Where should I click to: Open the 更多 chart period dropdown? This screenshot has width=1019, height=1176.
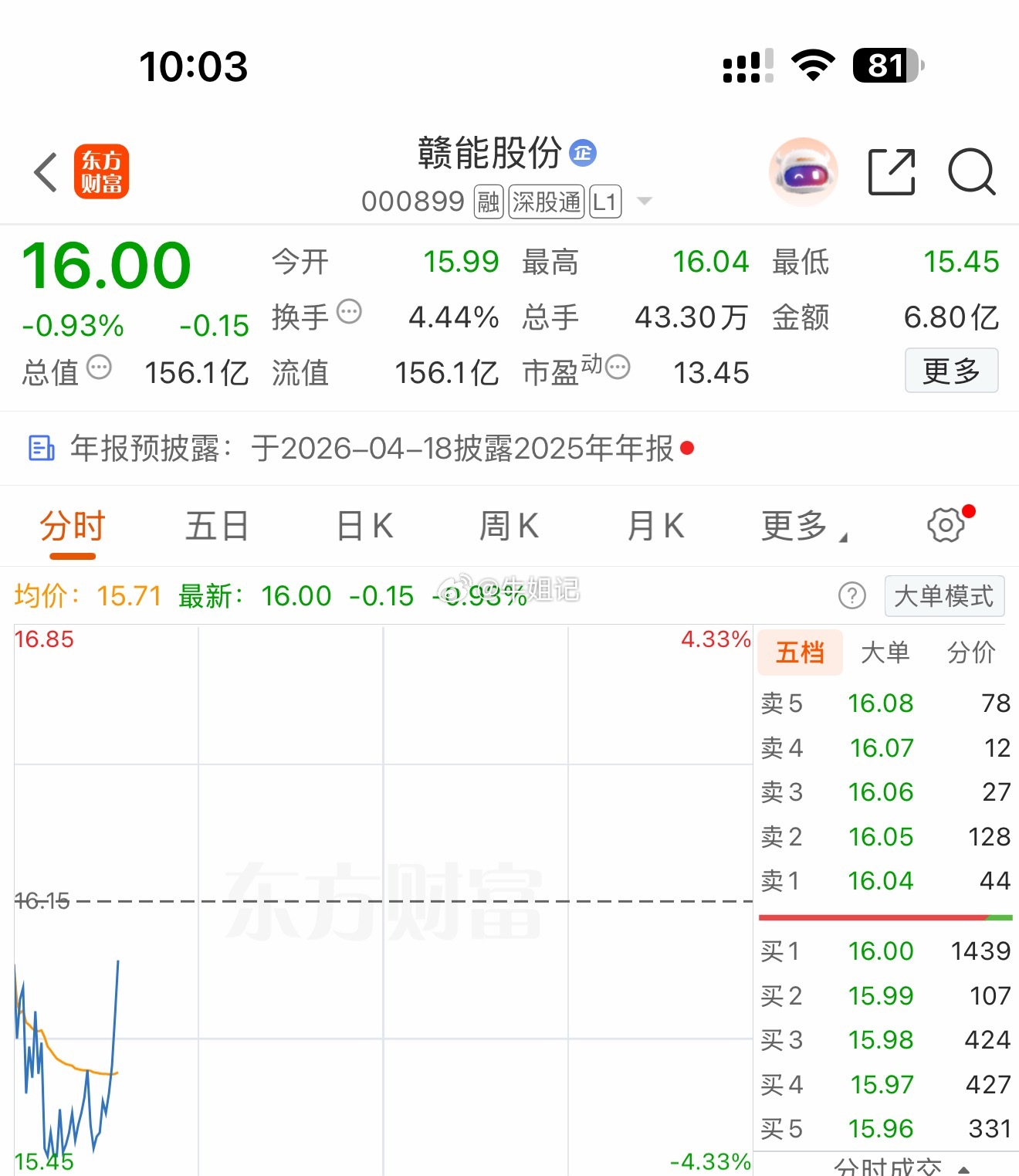(797, 525)
